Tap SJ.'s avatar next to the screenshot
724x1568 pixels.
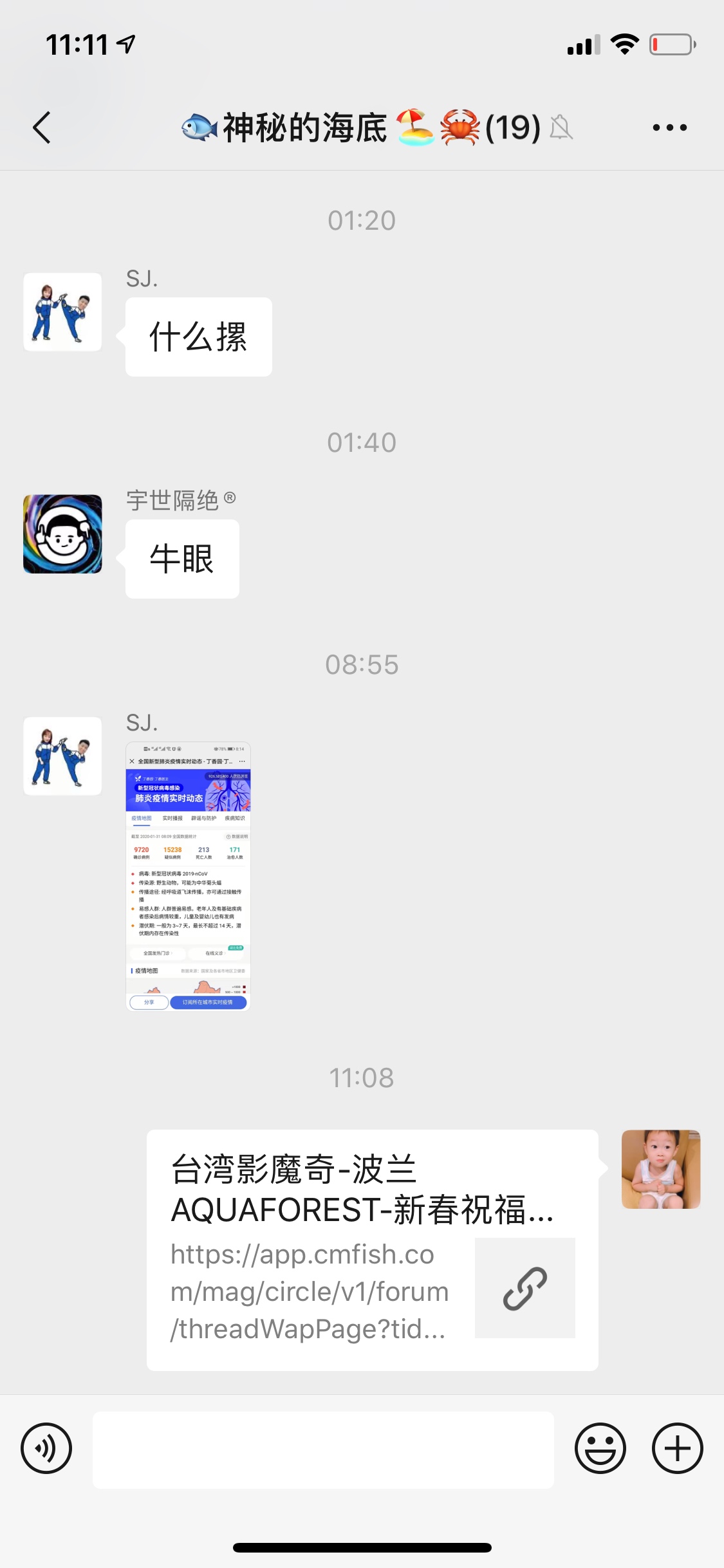pyautogui.click(x=62, y=756)
